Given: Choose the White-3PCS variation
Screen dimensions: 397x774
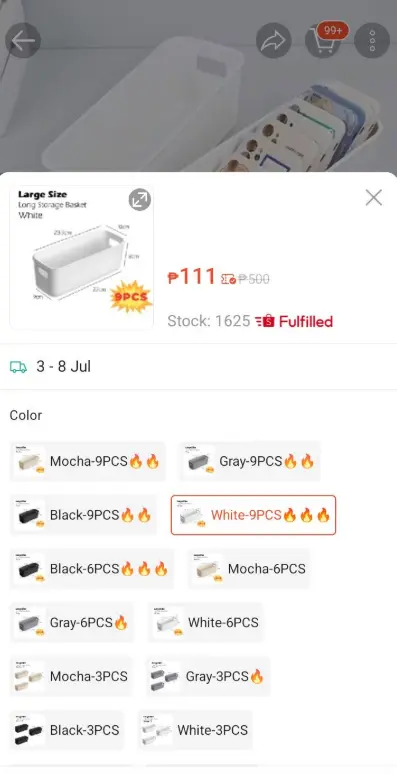Looking at the screenshot, I should [195, 730].
